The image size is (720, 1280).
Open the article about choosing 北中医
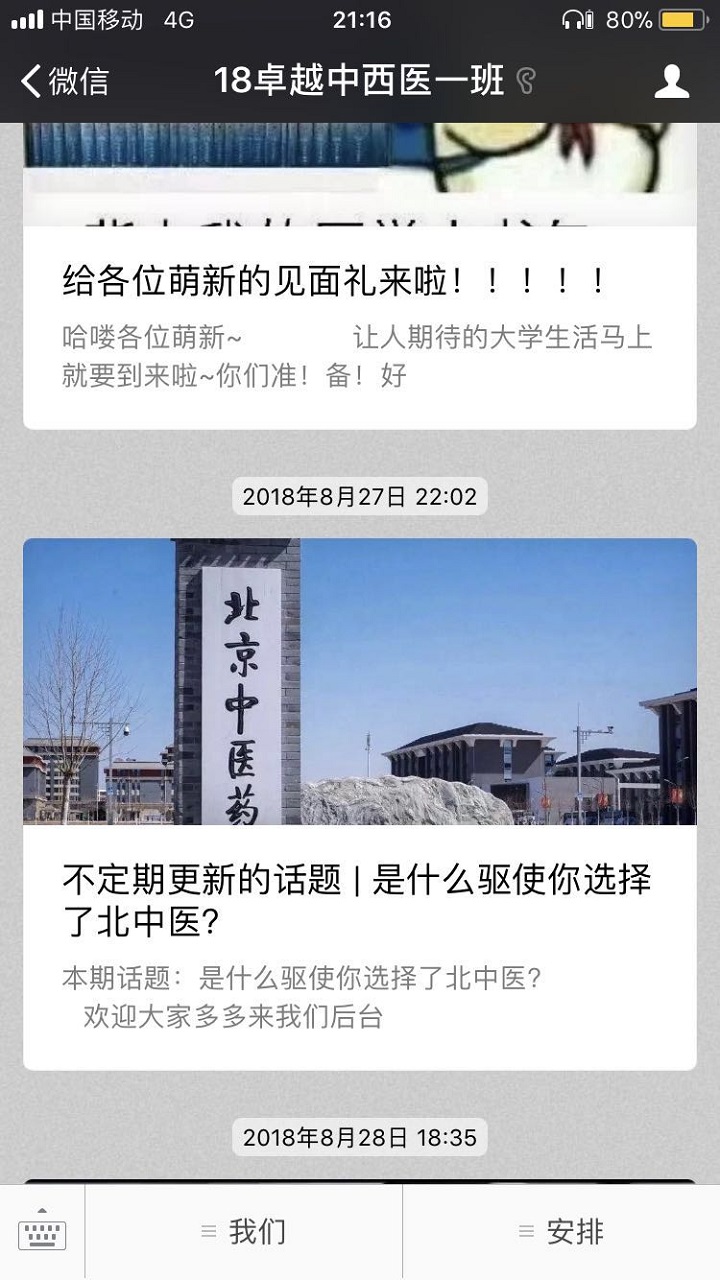[358, 901]
